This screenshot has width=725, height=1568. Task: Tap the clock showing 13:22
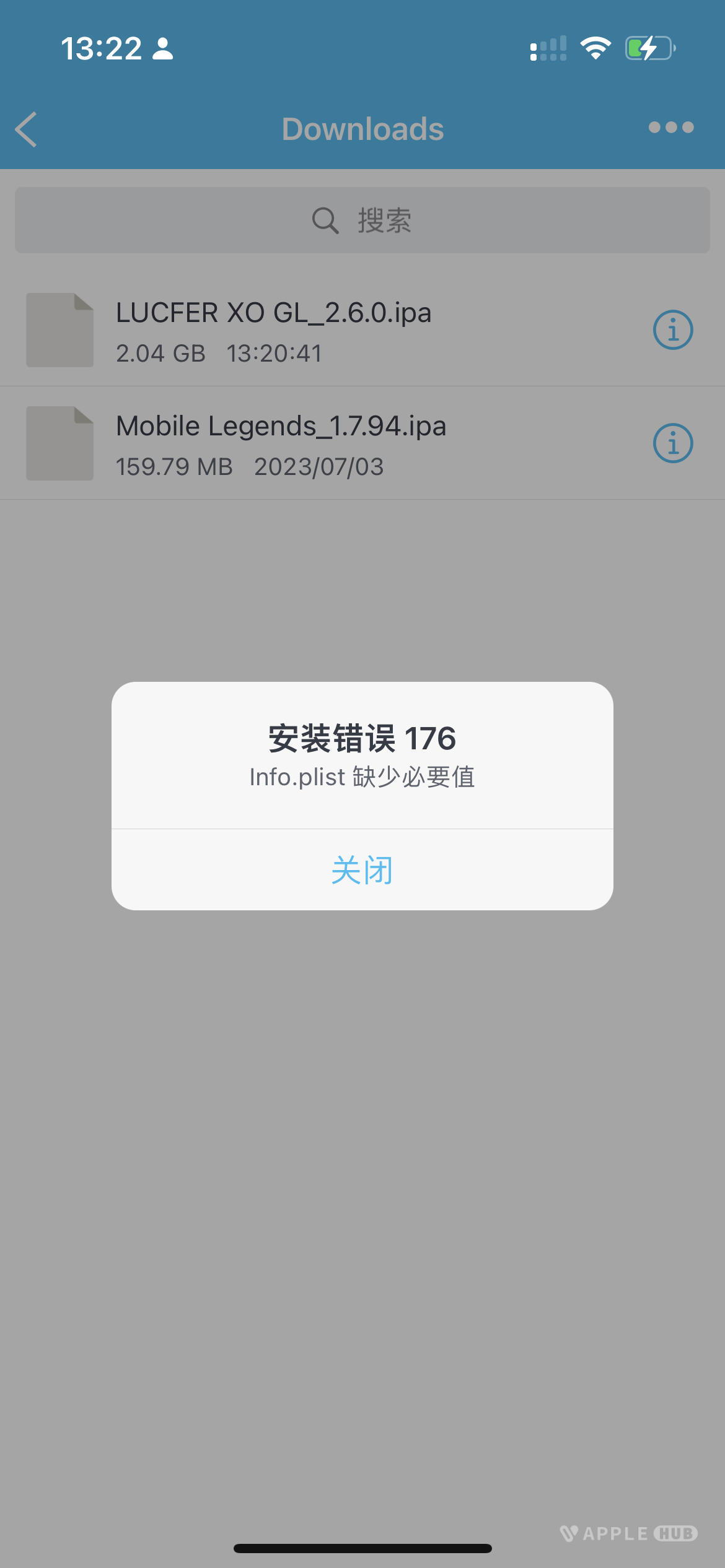pos(103,48)
